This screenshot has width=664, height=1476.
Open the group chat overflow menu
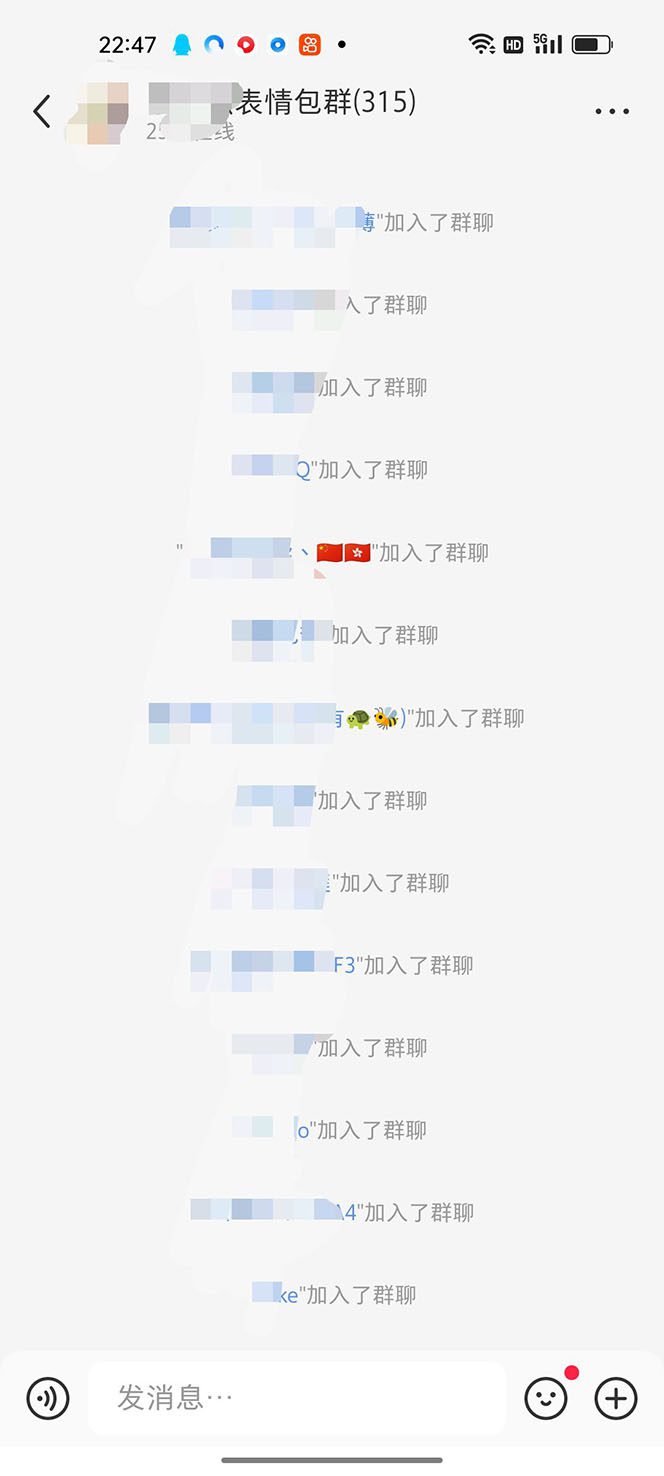pos(611,111)
